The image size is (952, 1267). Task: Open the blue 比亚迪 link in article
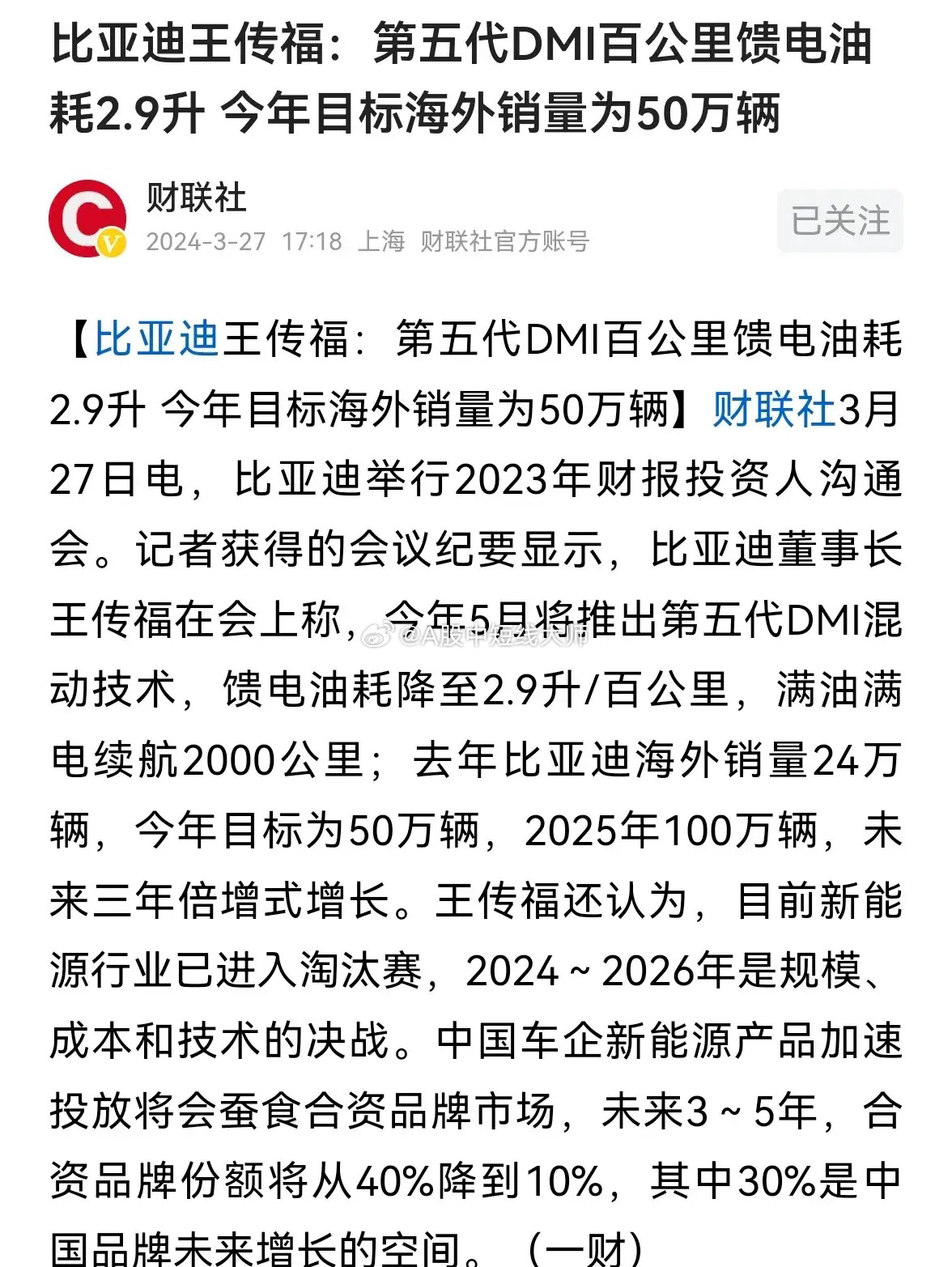pos(157,338)
